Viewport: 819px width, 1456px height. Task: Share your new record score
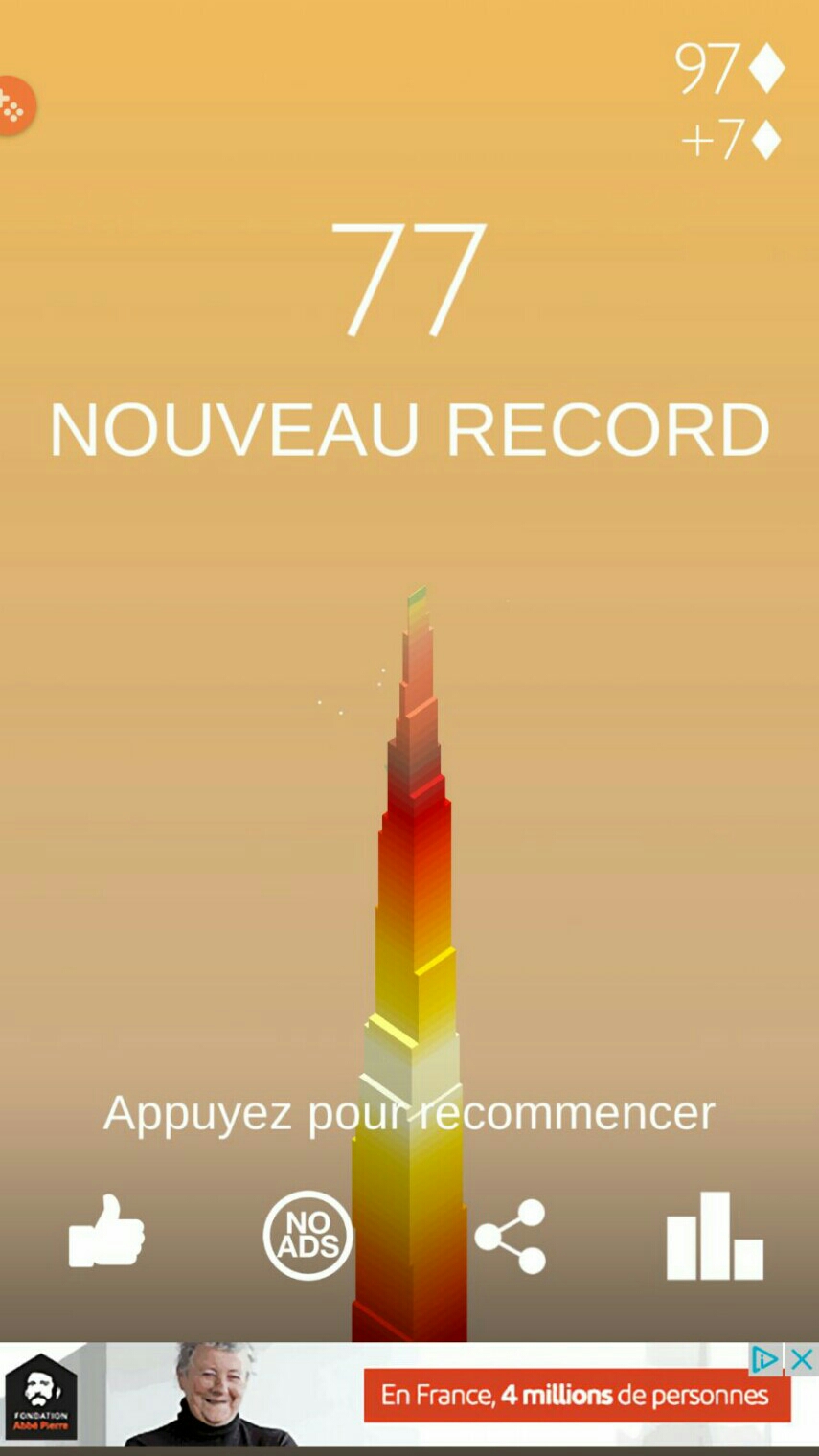pos(511,1236)
